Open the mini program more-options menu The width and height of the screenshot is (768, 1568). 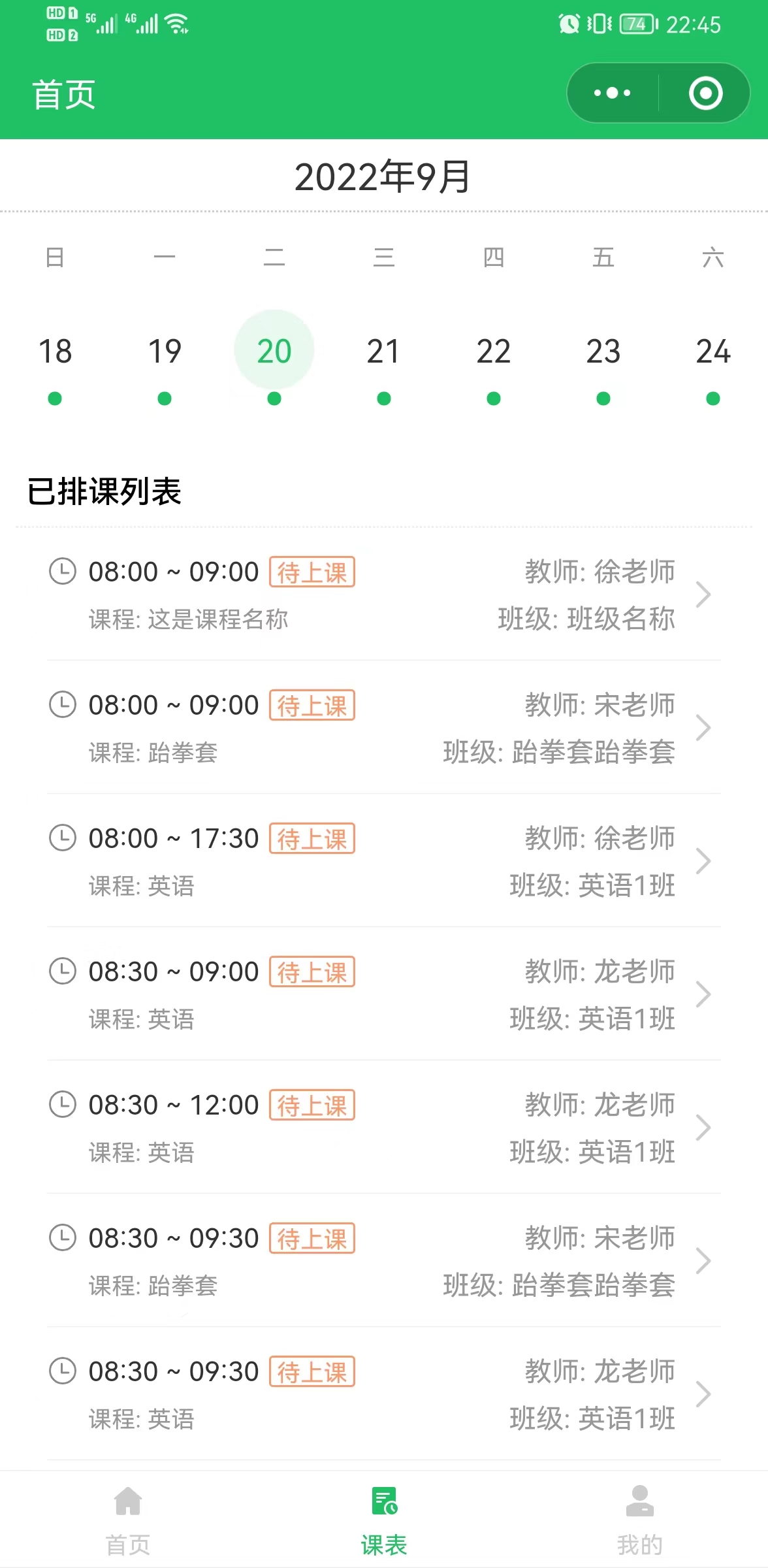[612, 93]
